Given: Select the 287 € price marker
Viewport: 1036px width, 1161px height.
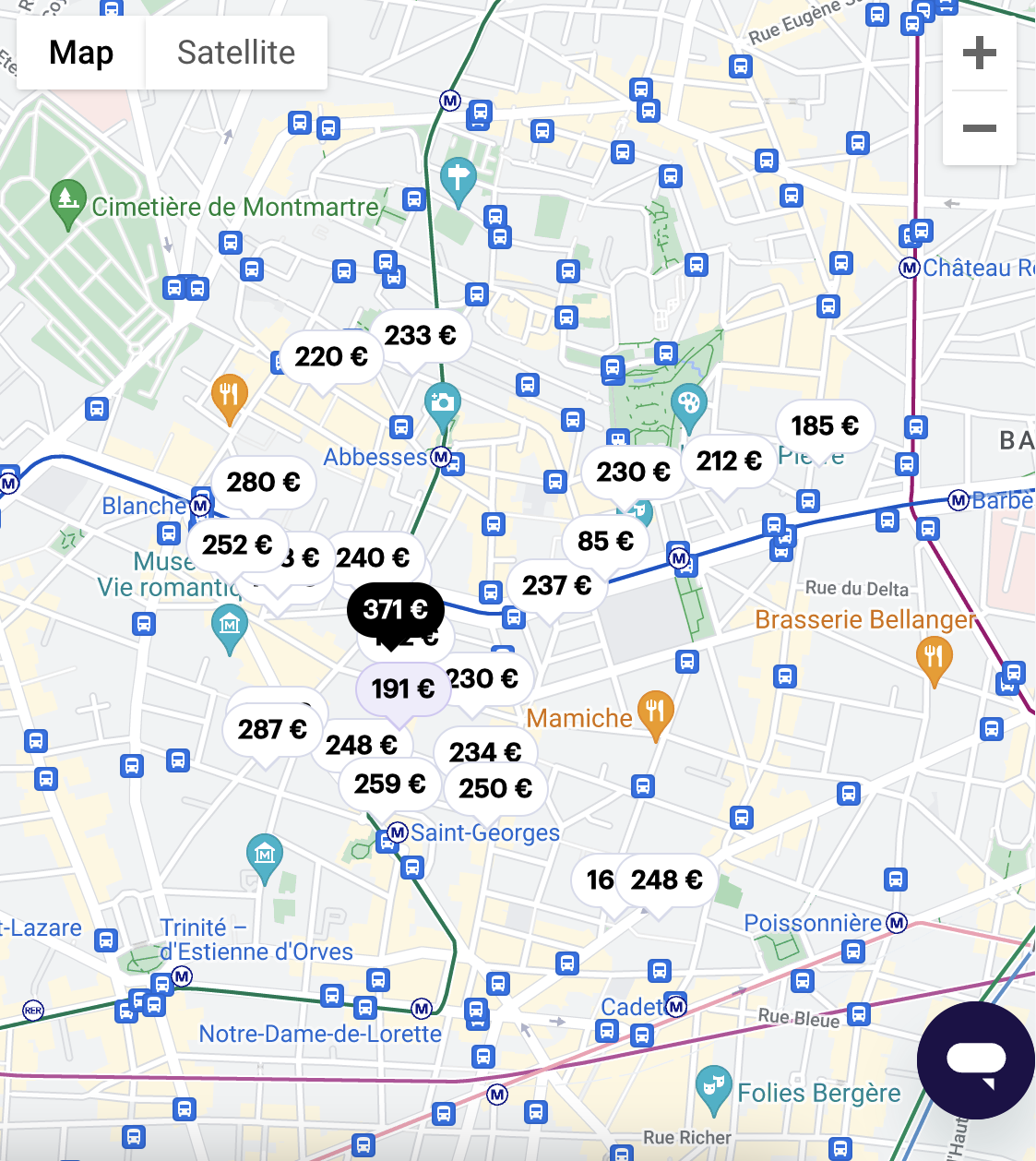Looking at the screenshot, I should click(x=271, y=730).
